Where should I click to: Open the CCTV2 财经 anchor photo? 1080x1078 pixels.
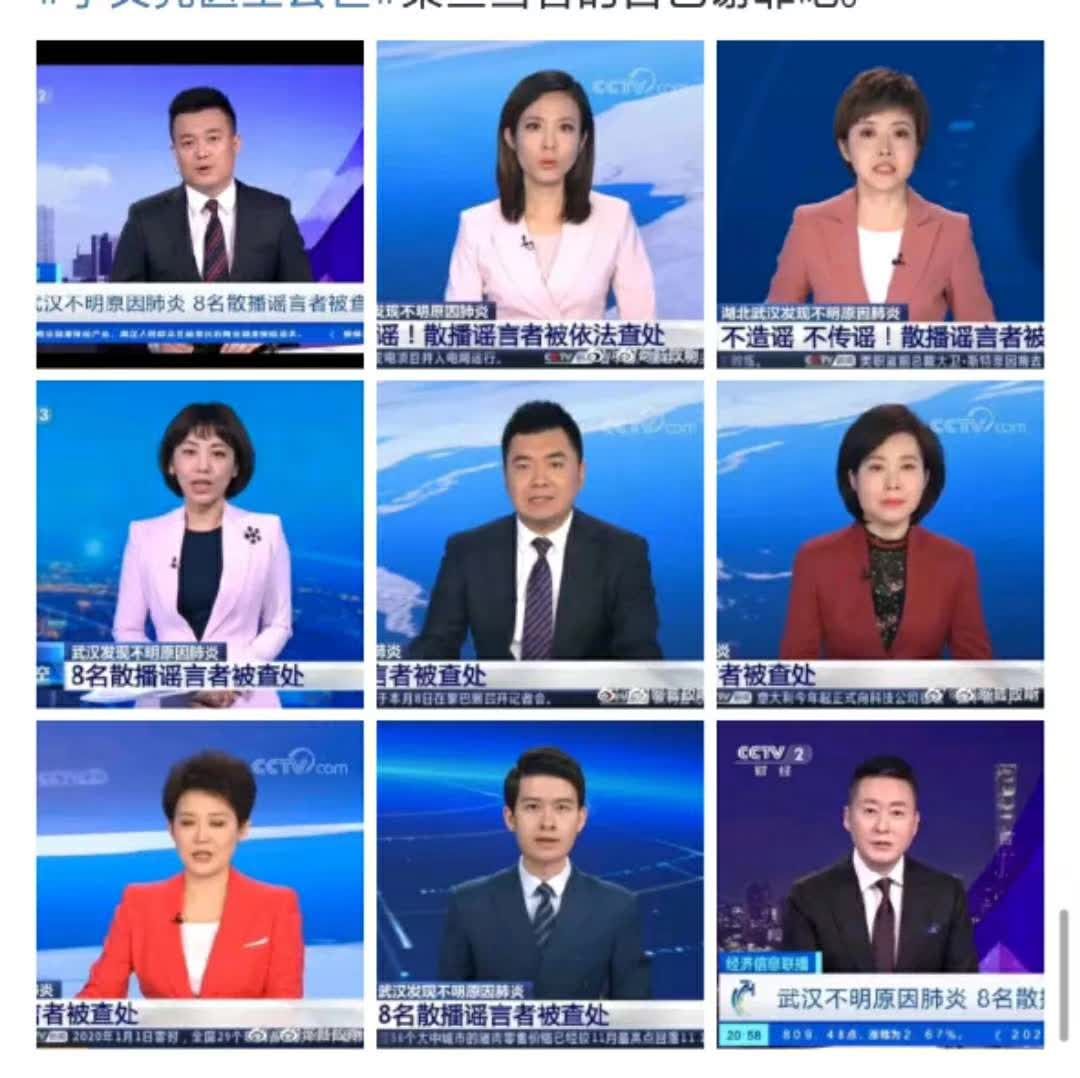[x=880, y=884]
